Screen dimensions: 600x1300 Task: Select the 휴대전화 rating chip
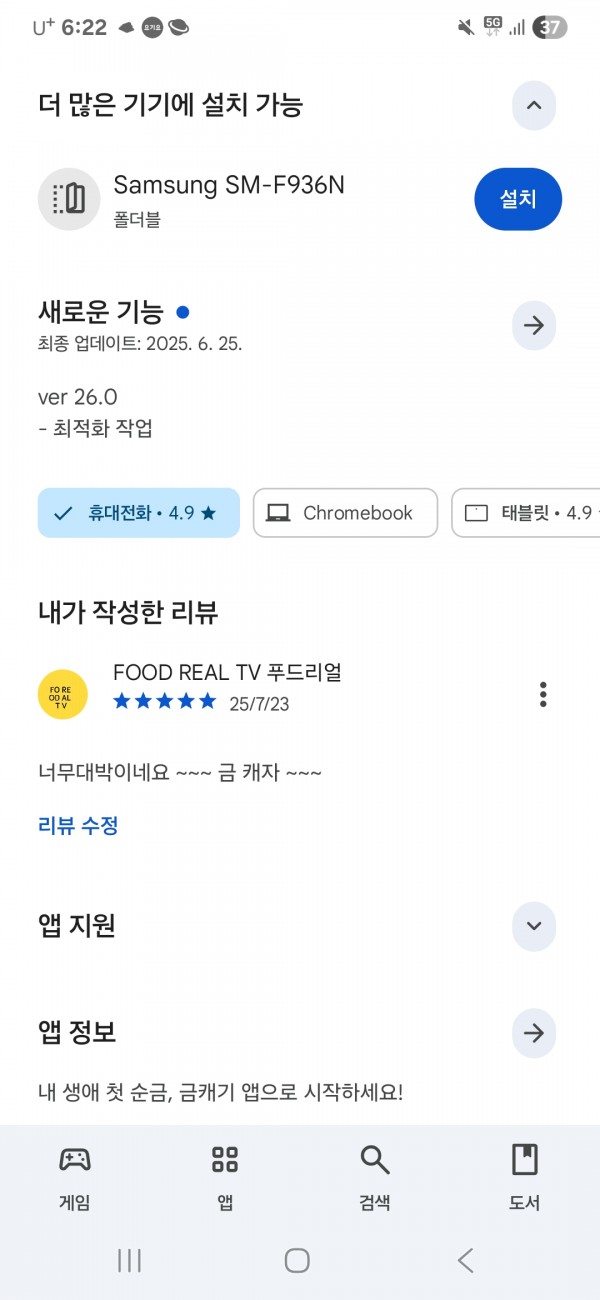[x=139, y=513]
